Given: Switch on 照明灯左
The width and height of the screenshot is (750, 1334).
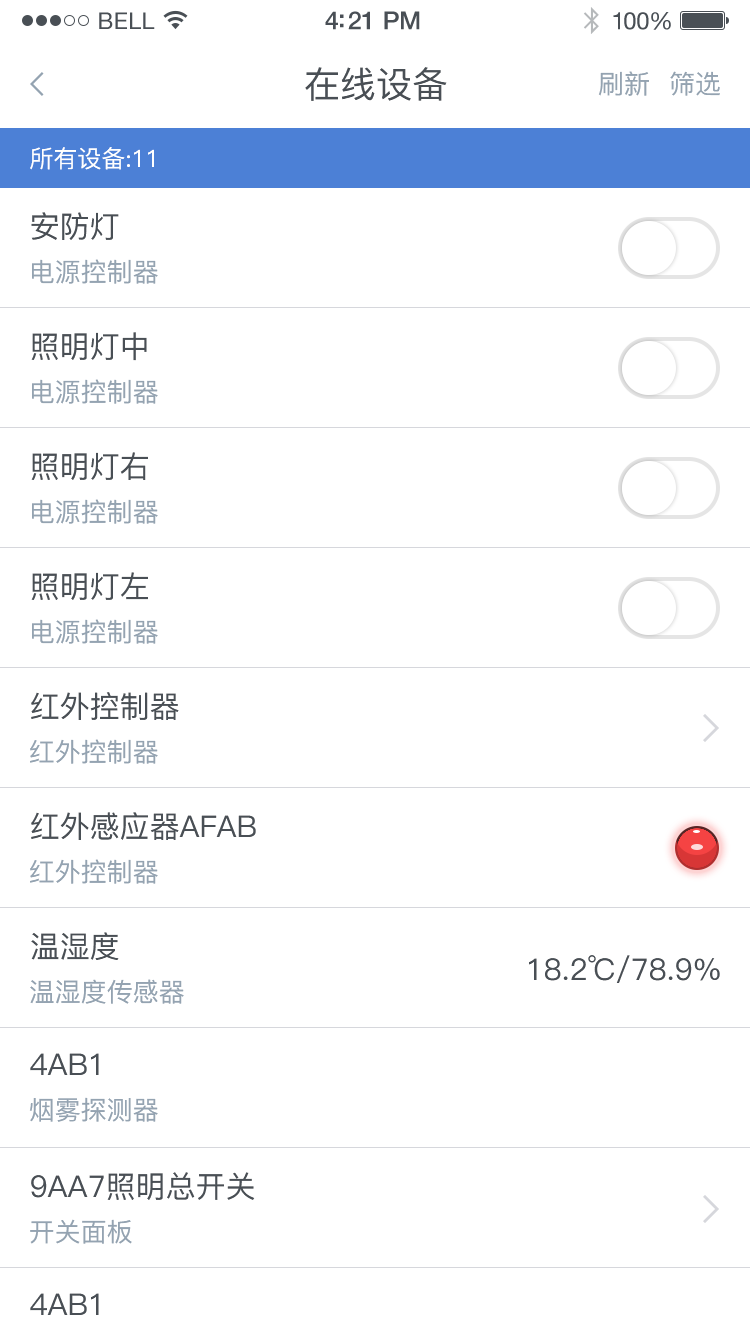Looking at the screenshot, I should [x=669, y=608].
